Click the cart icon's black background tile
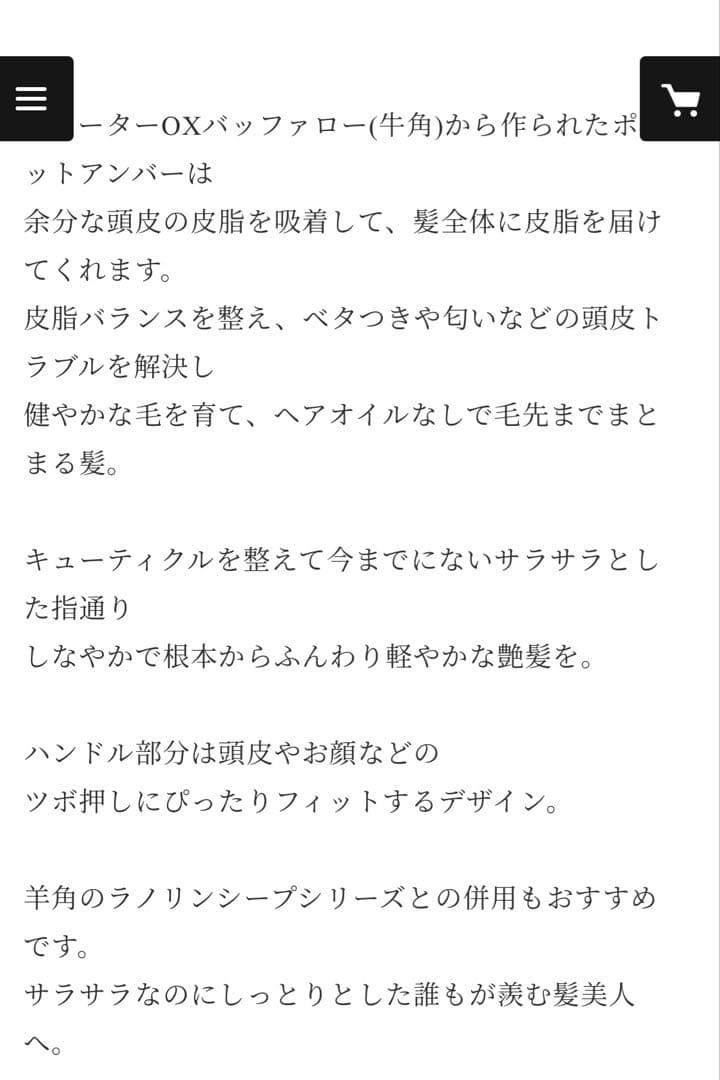This screenshot has width=720, height=1080. pyautogui.click(x=682, y=100)
